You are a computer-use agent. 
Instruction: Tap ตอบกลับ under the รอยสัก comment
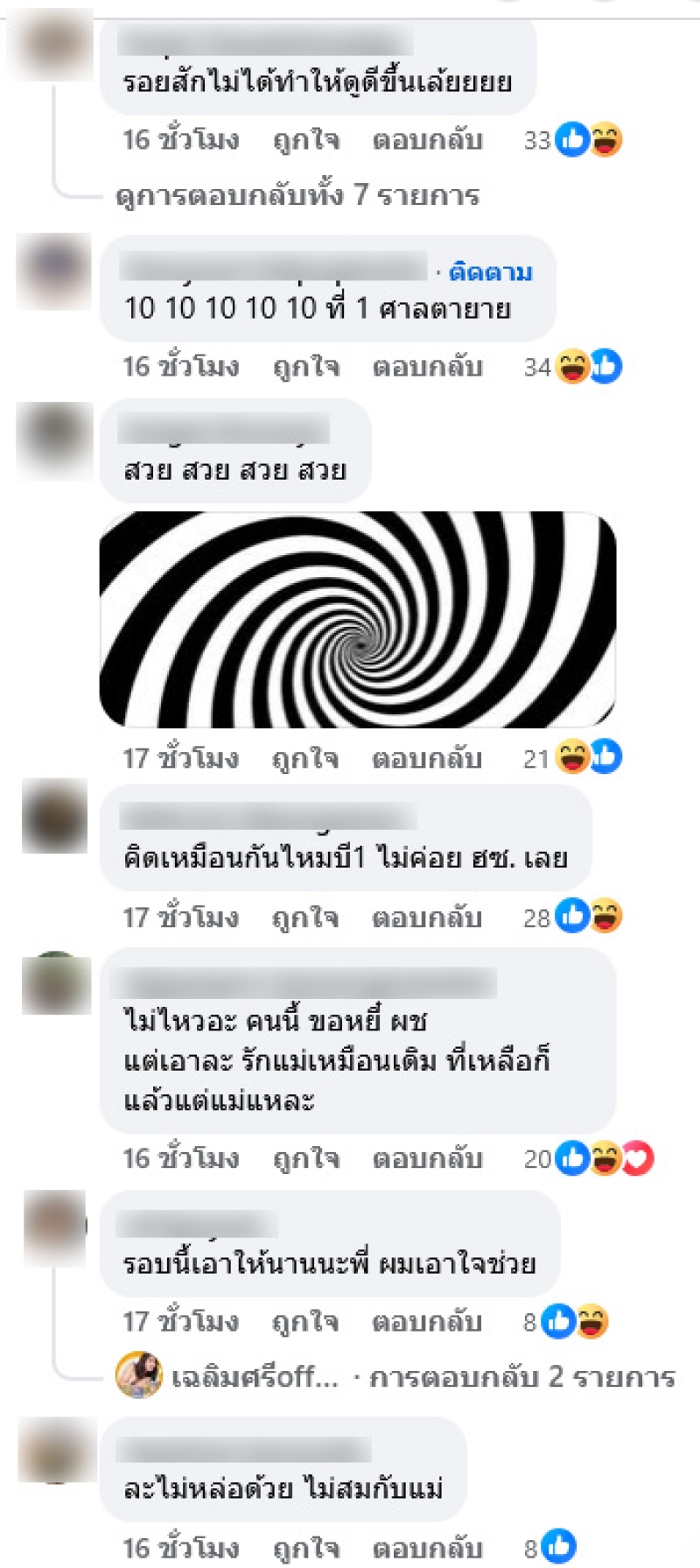click(427, 140)
